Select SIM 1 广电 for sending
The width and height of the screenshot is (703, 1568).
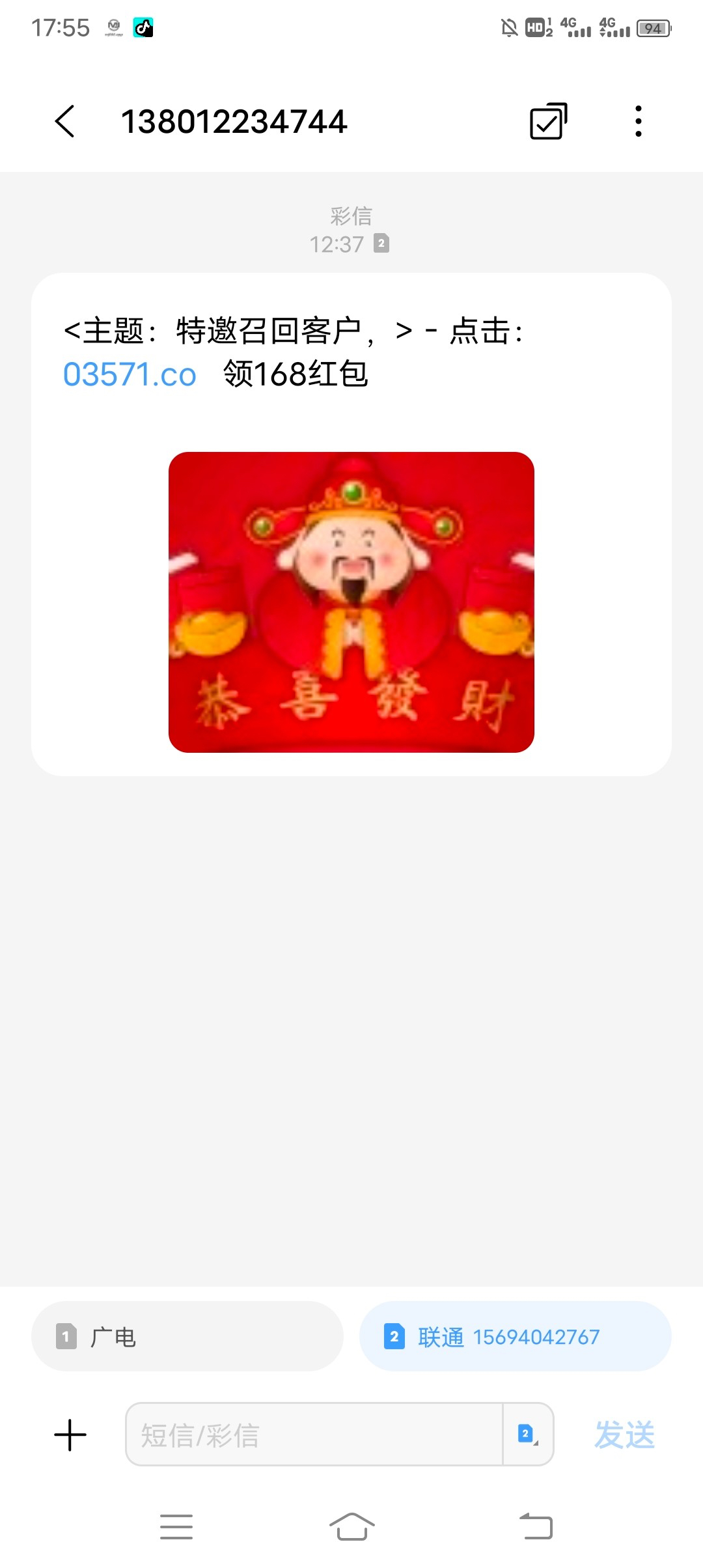(187, 1337)
